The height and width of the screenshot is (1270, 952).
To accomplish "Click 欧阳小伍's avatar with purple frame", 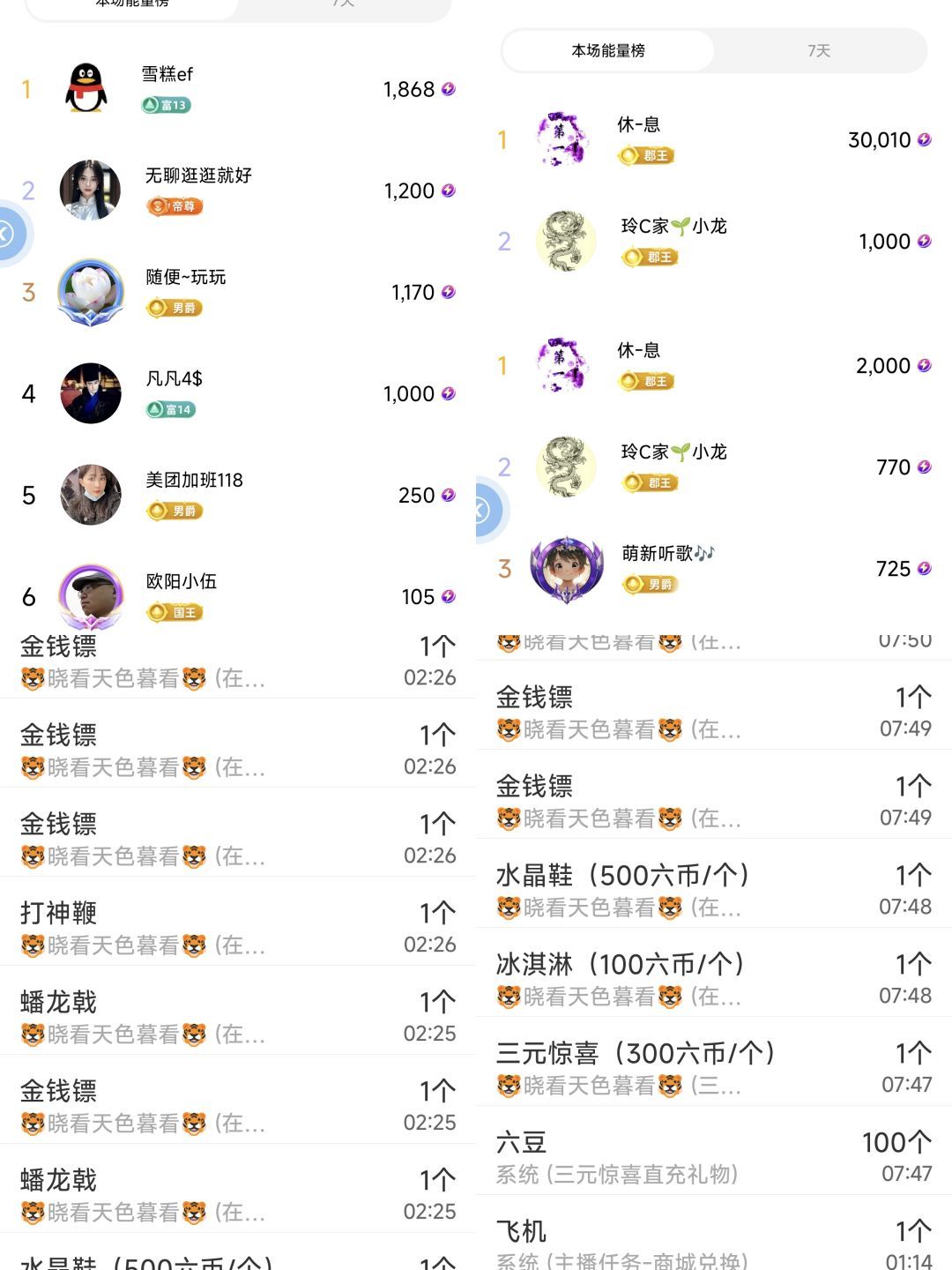I will pos(89,596).
